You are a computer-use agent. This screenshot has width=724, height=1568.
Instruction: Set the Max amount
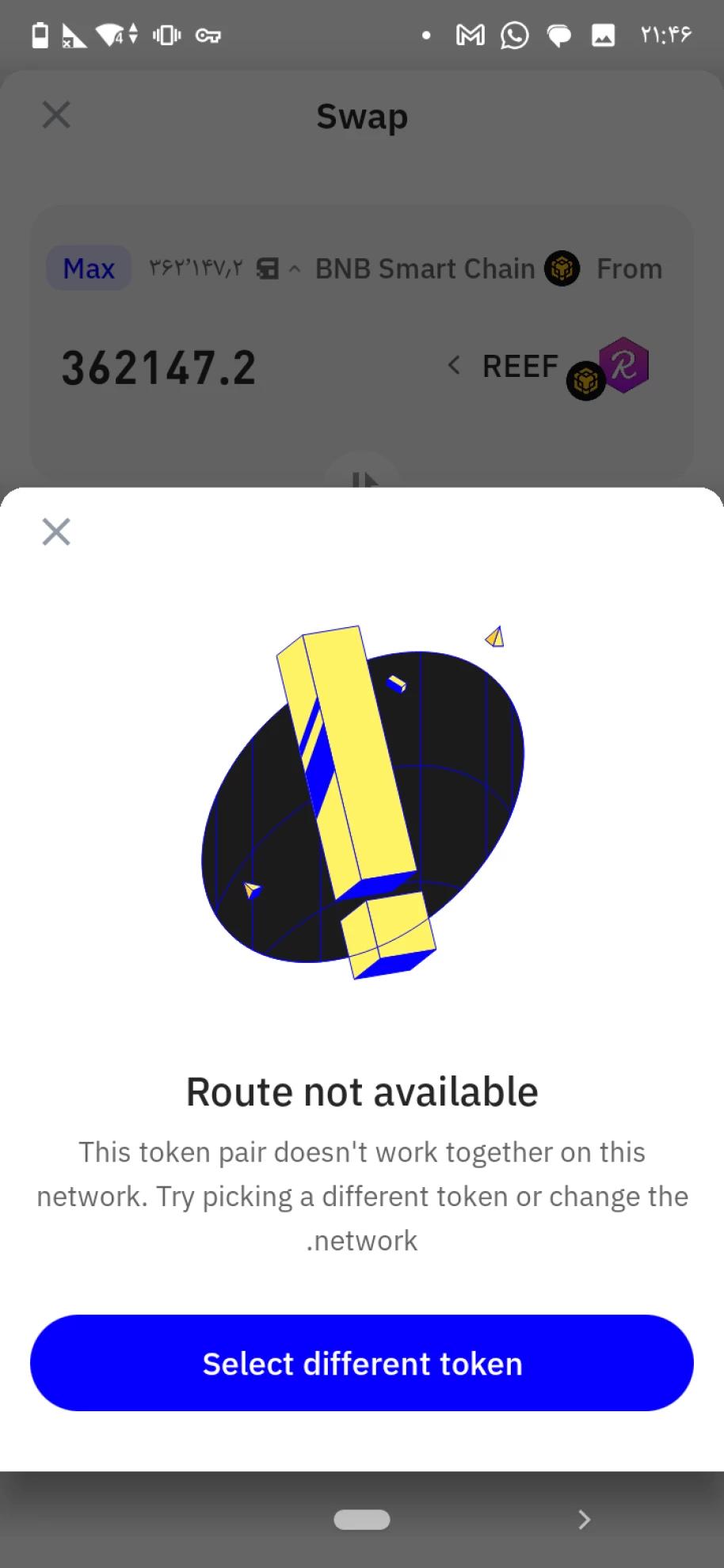tap(89, 268)
